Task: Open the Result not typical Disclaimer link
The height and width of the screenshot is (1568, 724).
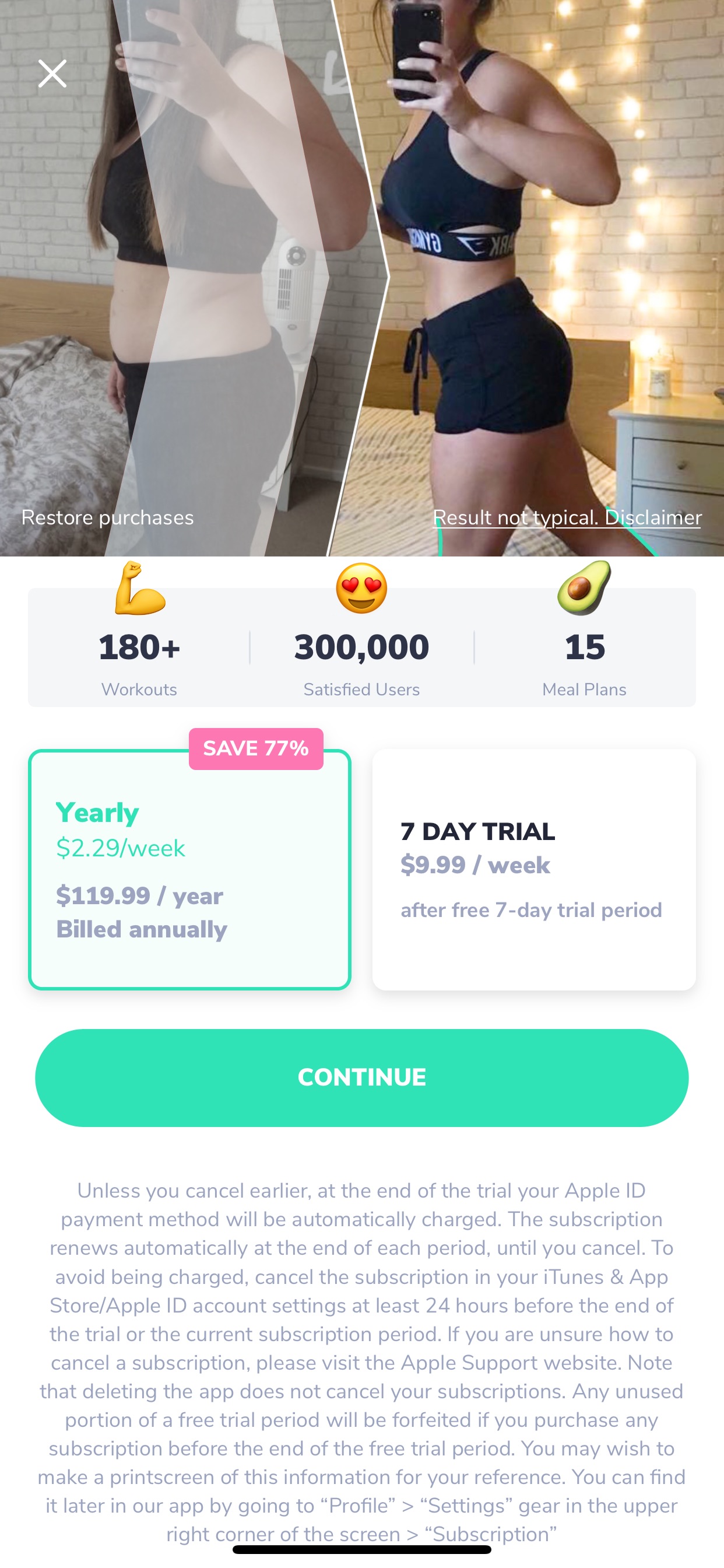Action: (567, 517)
